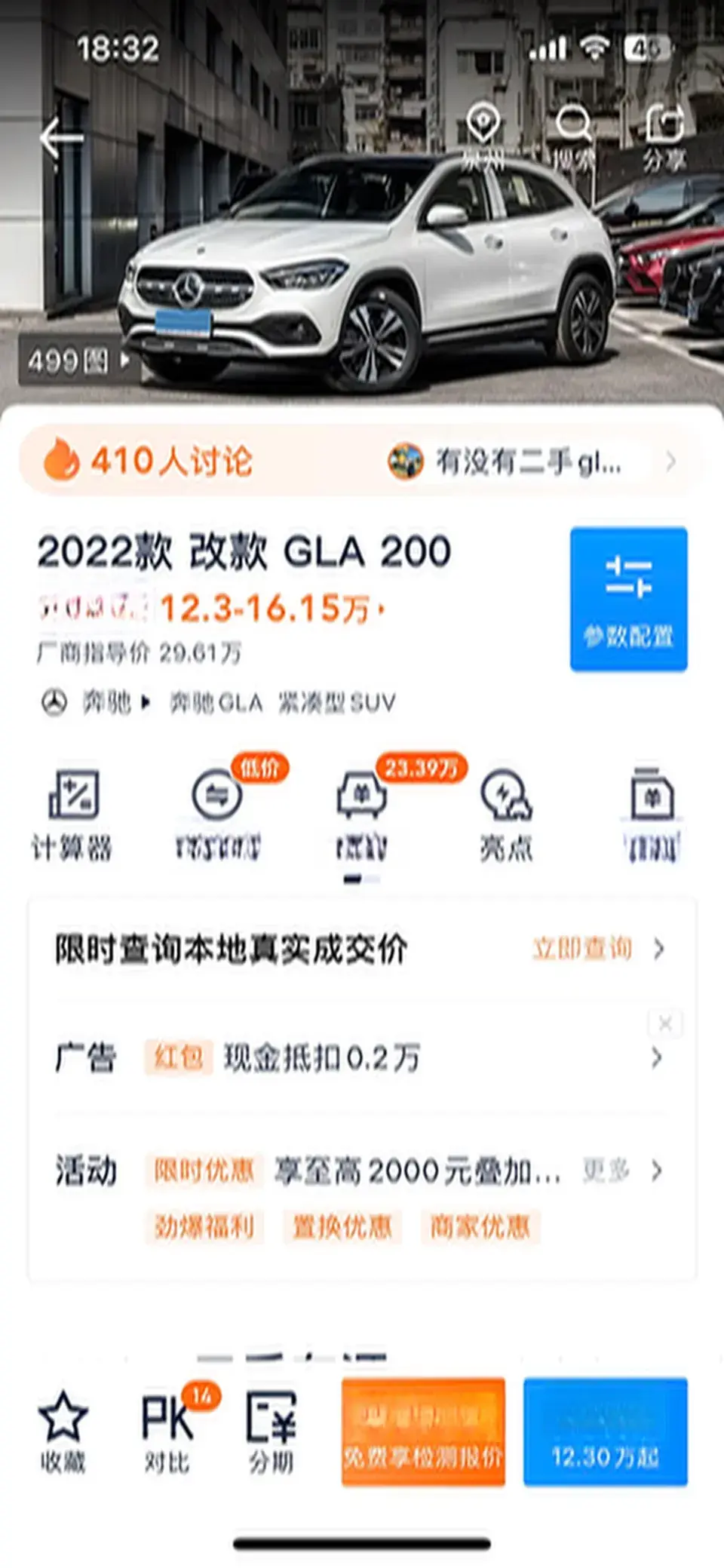Open search from the top bar
Viewport: 724px width, 1568px height.
tap(574, 137)
